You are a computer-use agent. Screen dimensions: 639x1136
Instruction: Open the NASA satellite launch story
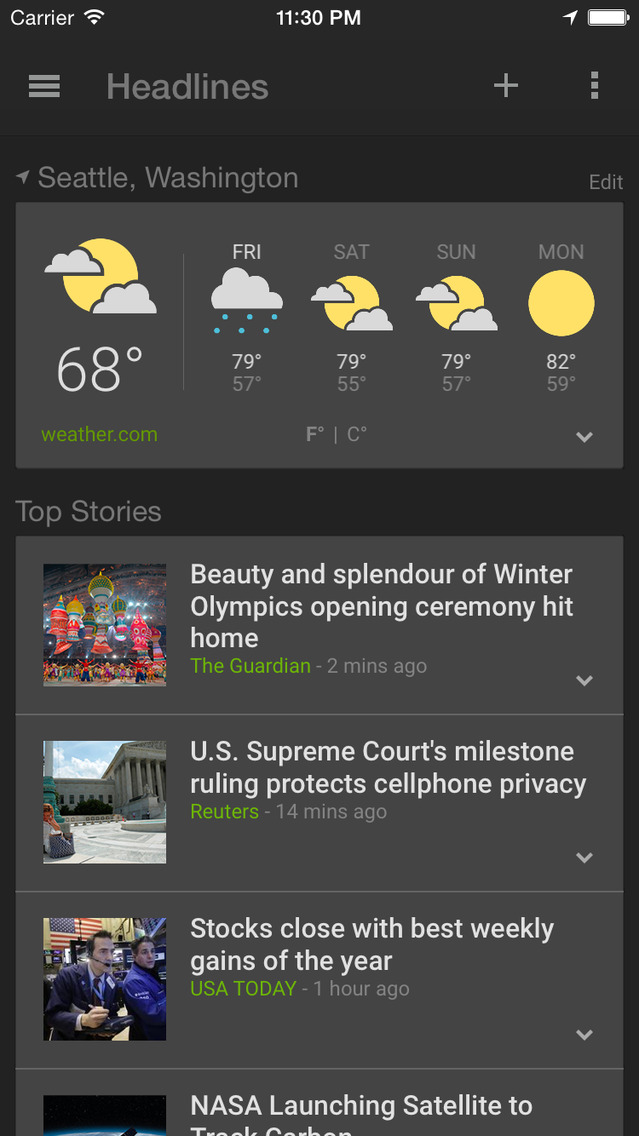tap(361, 1108)
